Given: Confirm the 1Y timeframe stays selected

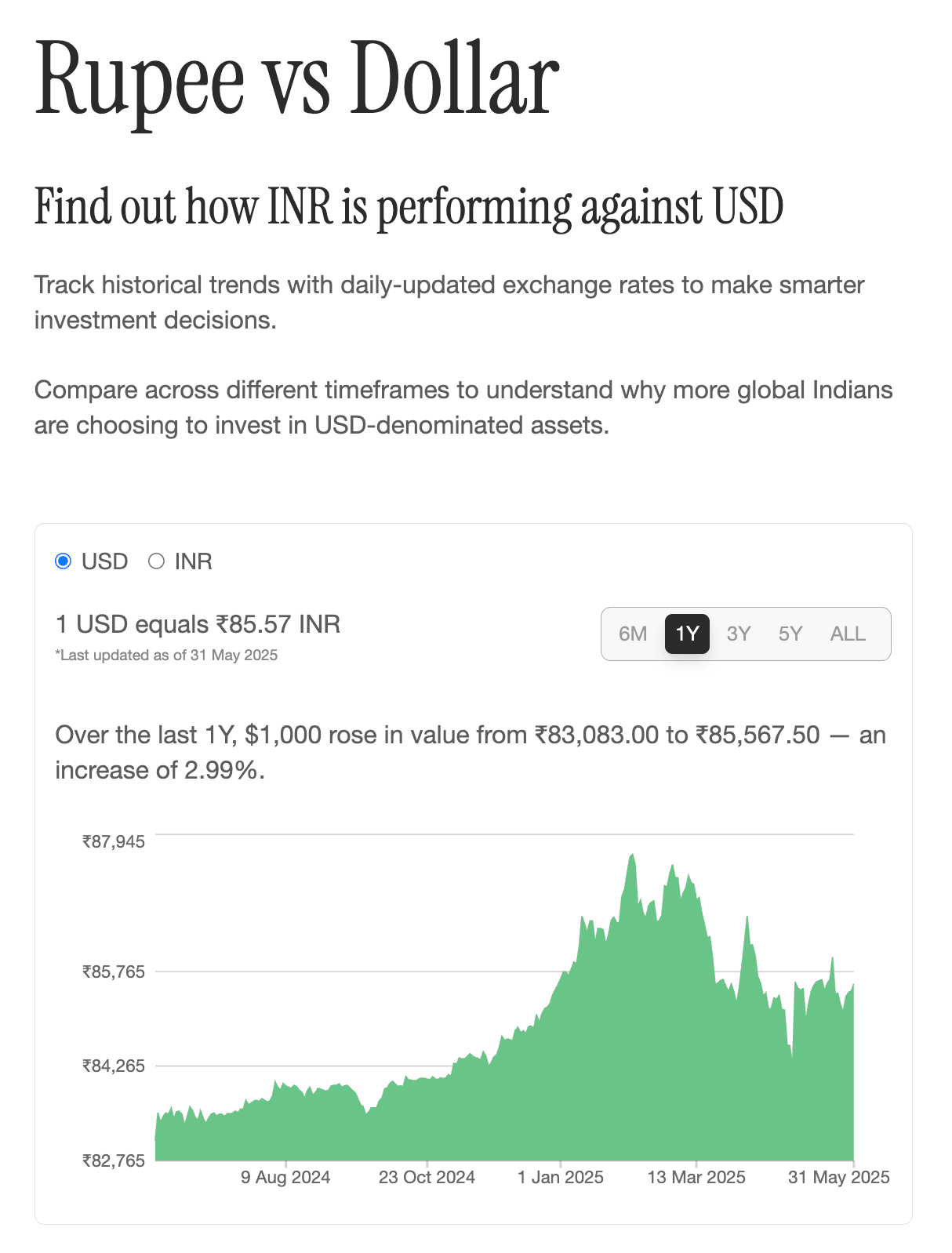Looking at the screenshot, I should click(x=687, y=634).
